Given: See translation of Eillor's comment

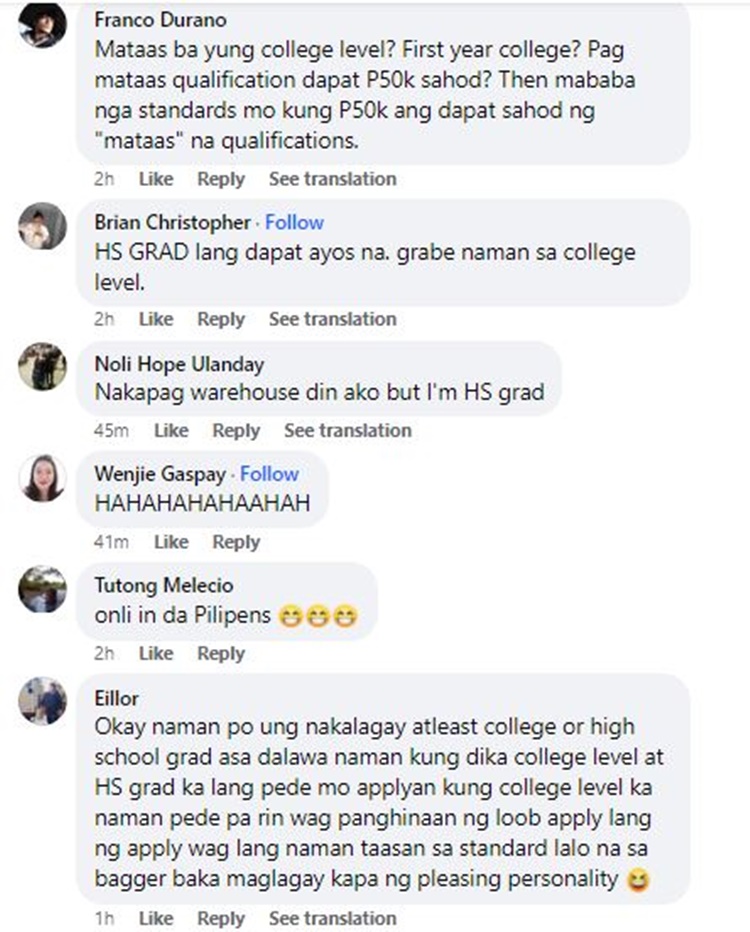Looking at the screenshot, I should (332, 918).
